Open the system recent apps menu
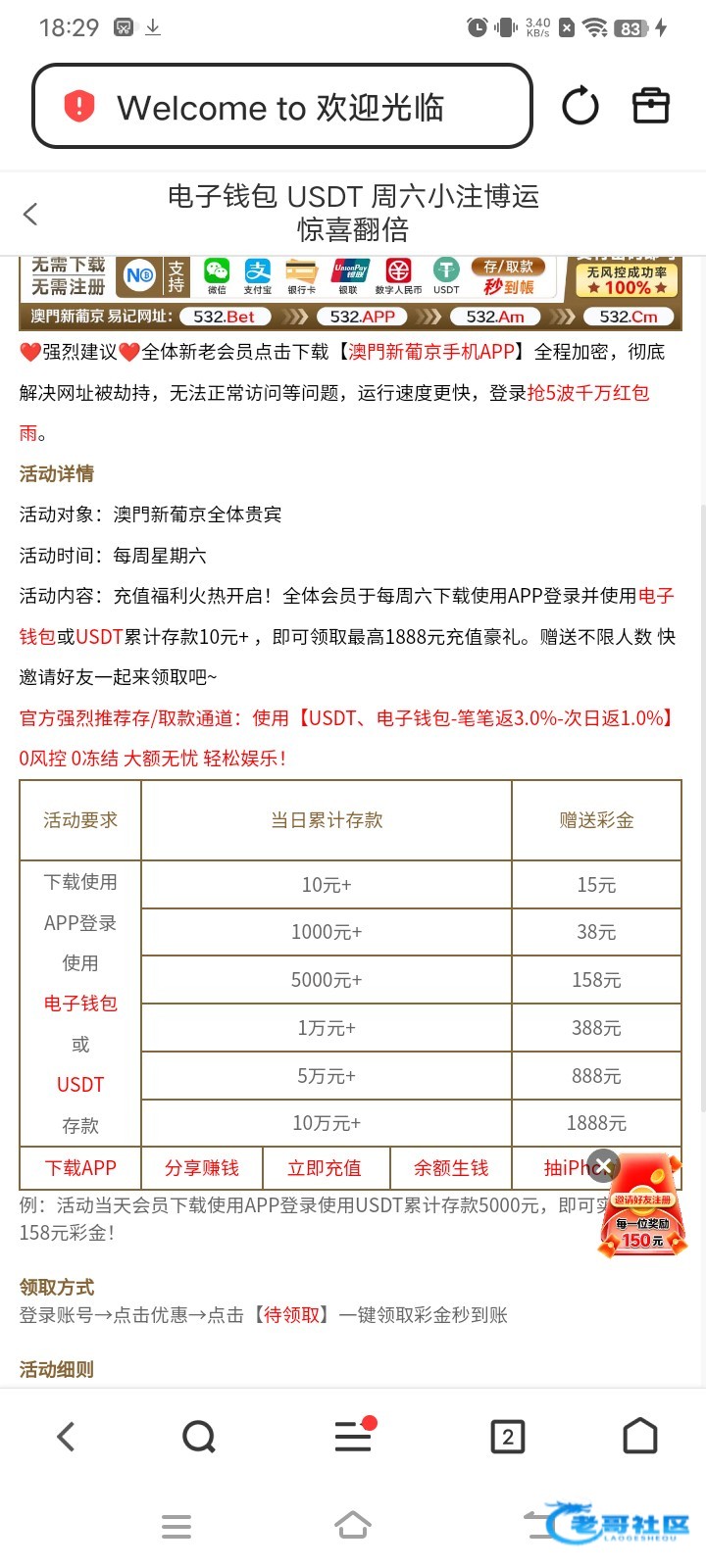This screenshot has height=1568, width=706. pos(176,1526)
